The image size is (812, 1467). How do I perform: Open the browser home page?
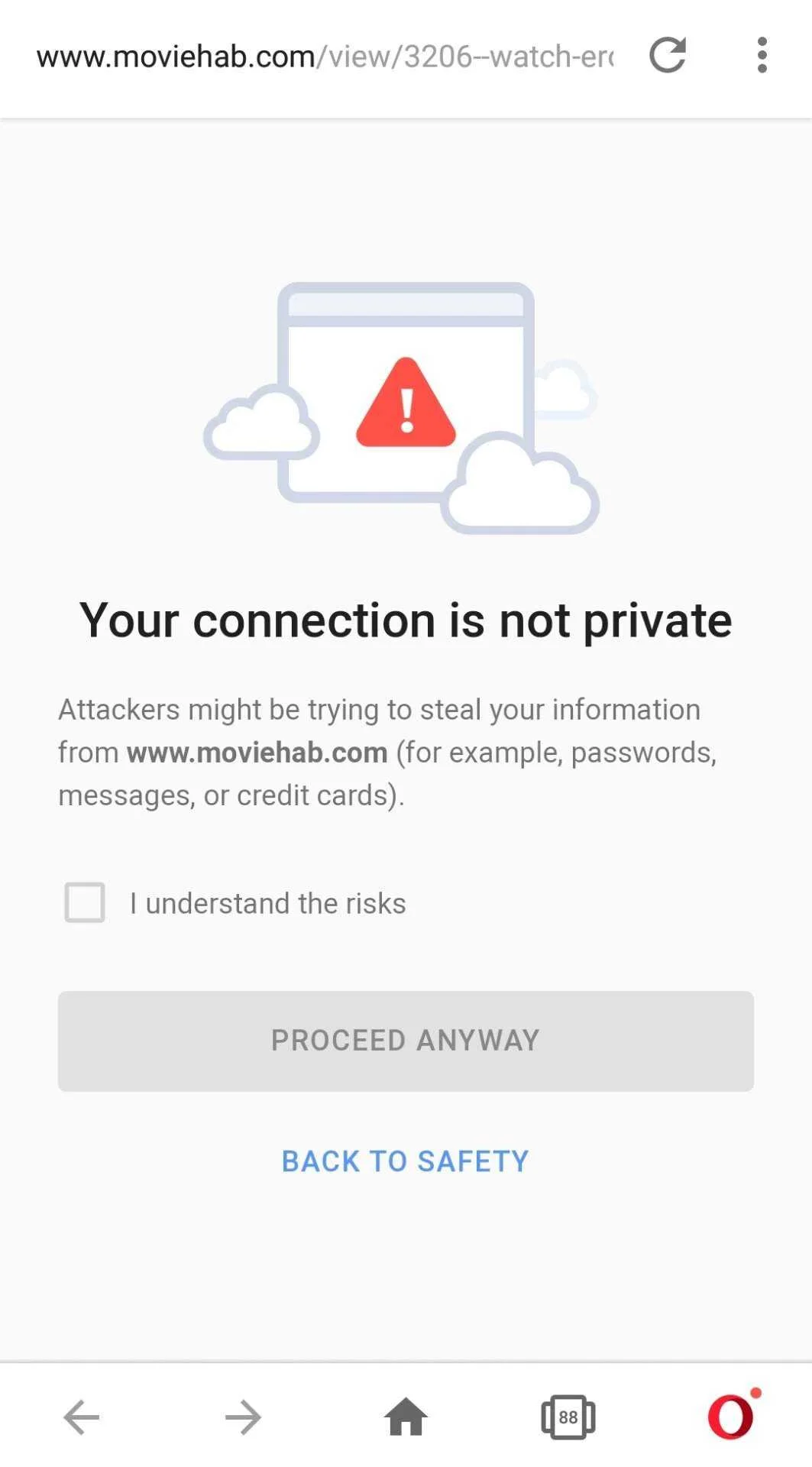pos(406,1417)
